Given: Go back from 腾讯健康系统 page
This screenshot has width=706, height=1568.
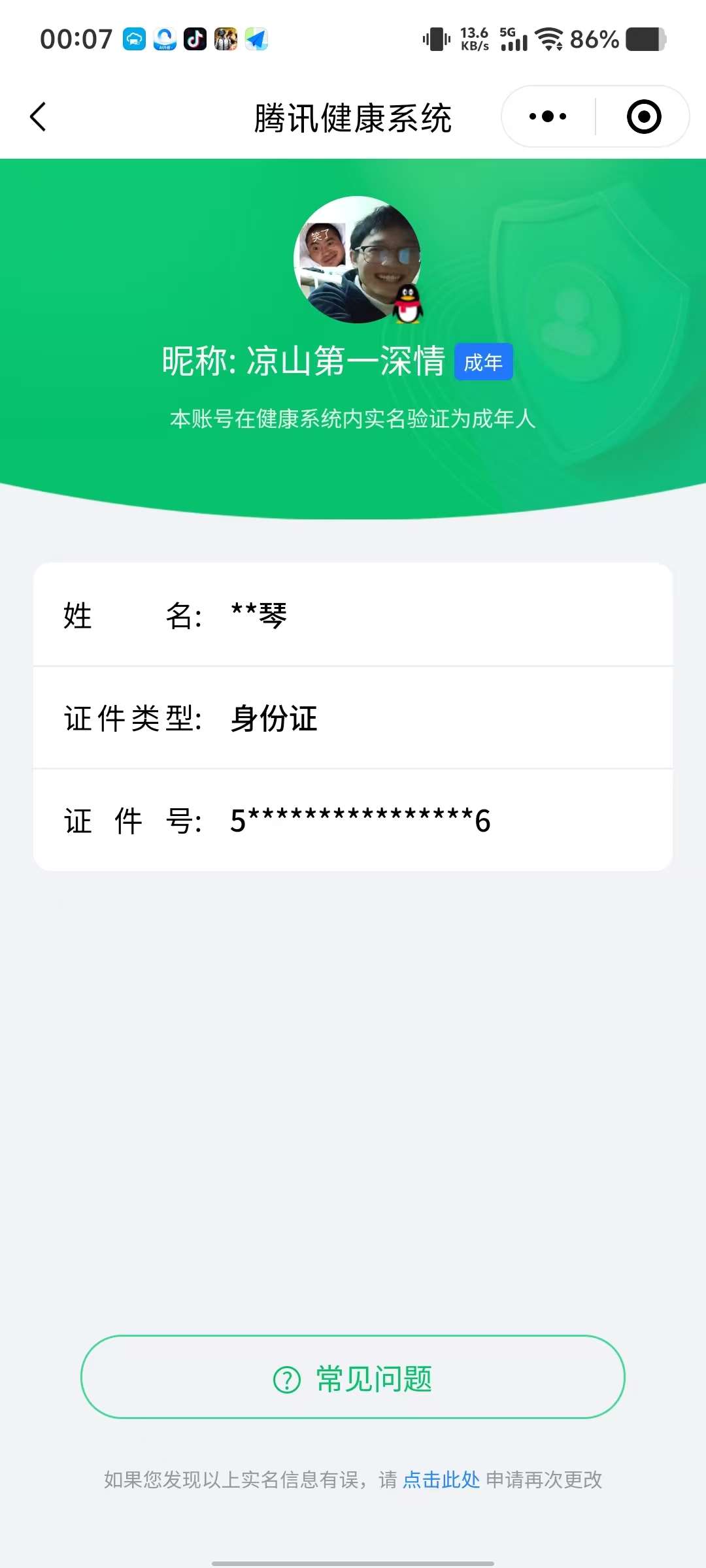Looking at the screenshot, I should pyautogui.click(x=38, y=117).
